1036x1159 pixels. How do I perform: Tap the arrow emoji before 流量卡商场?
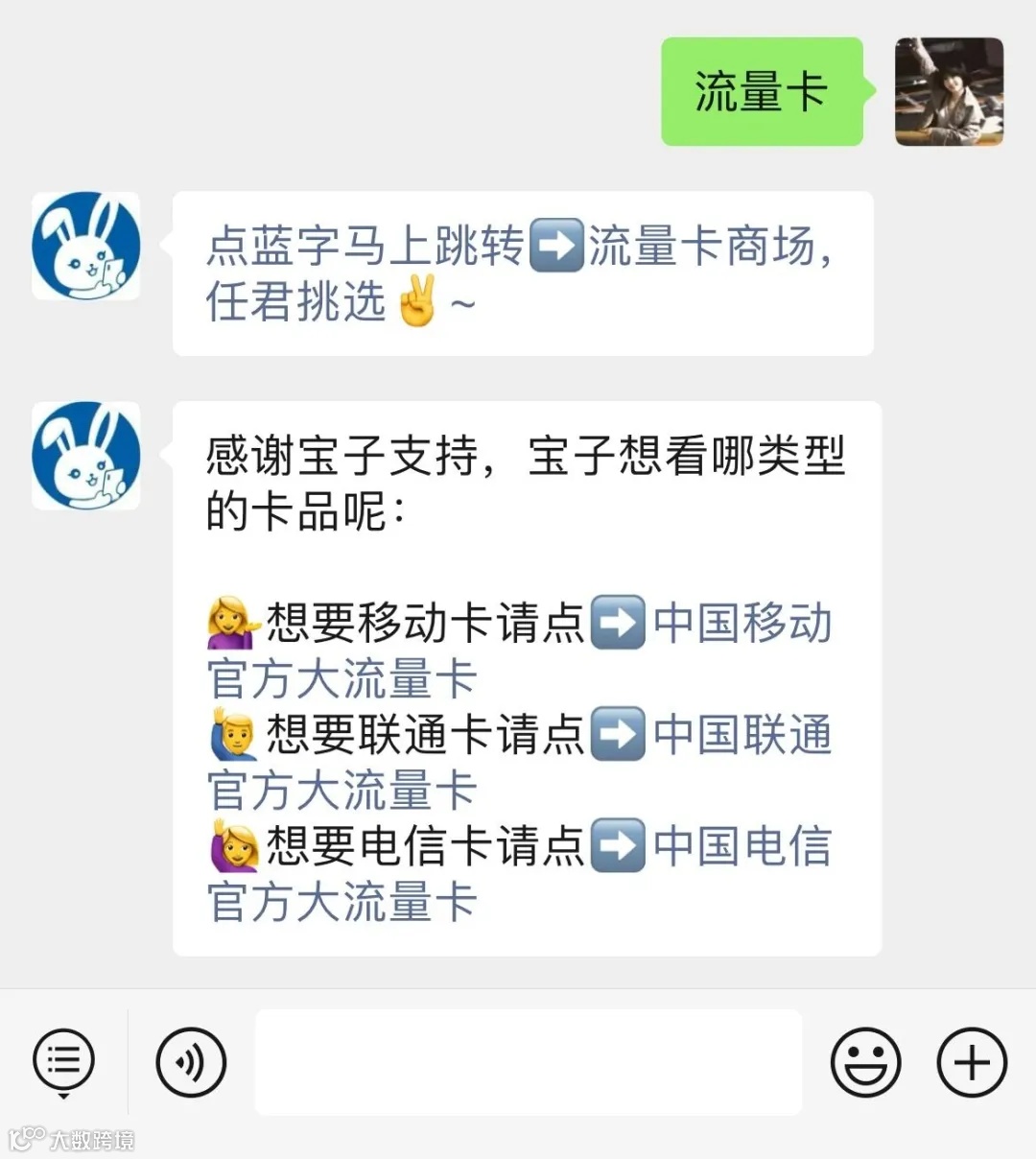point(559,248)
